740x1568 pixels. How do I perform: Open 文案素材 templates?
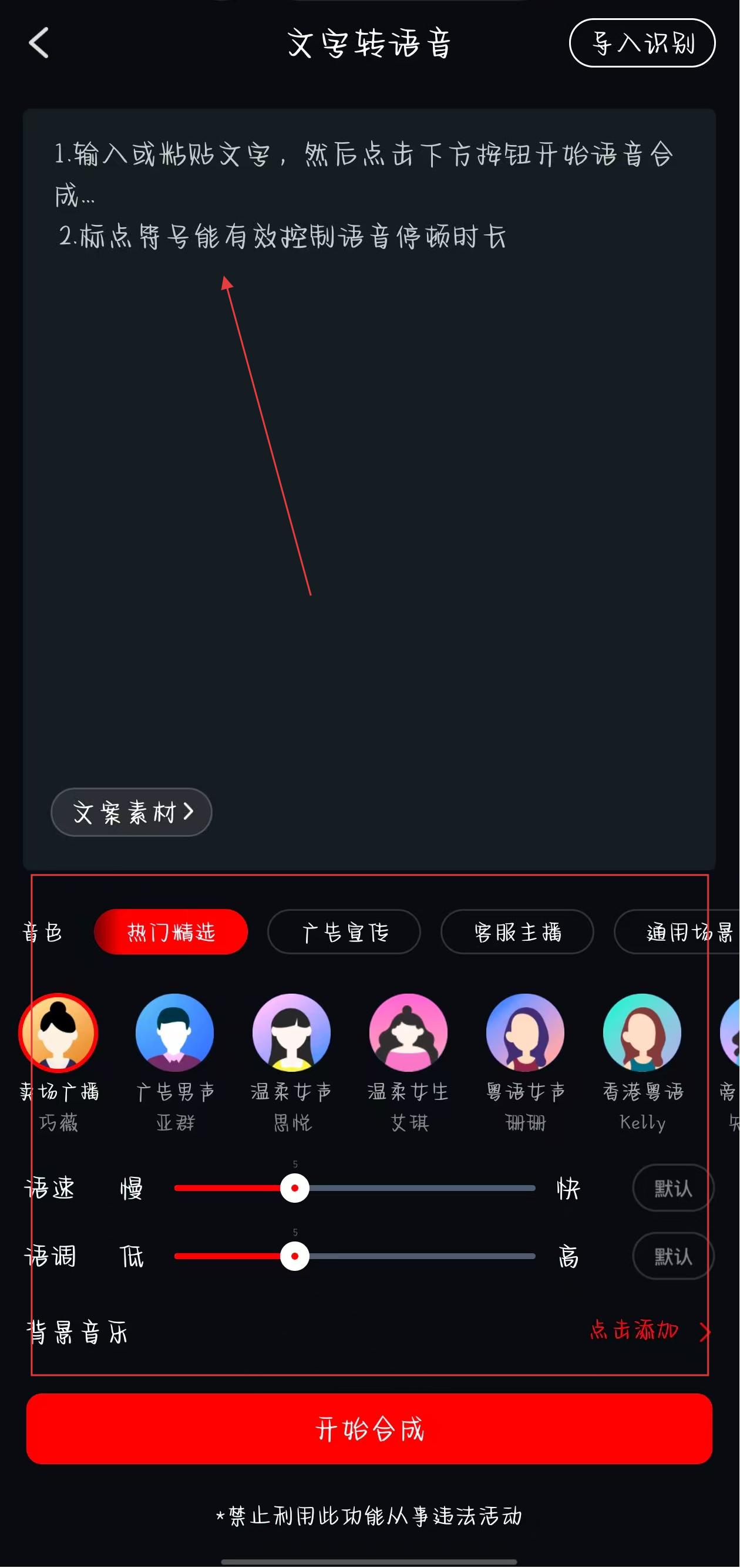click(x=132, y=812)
